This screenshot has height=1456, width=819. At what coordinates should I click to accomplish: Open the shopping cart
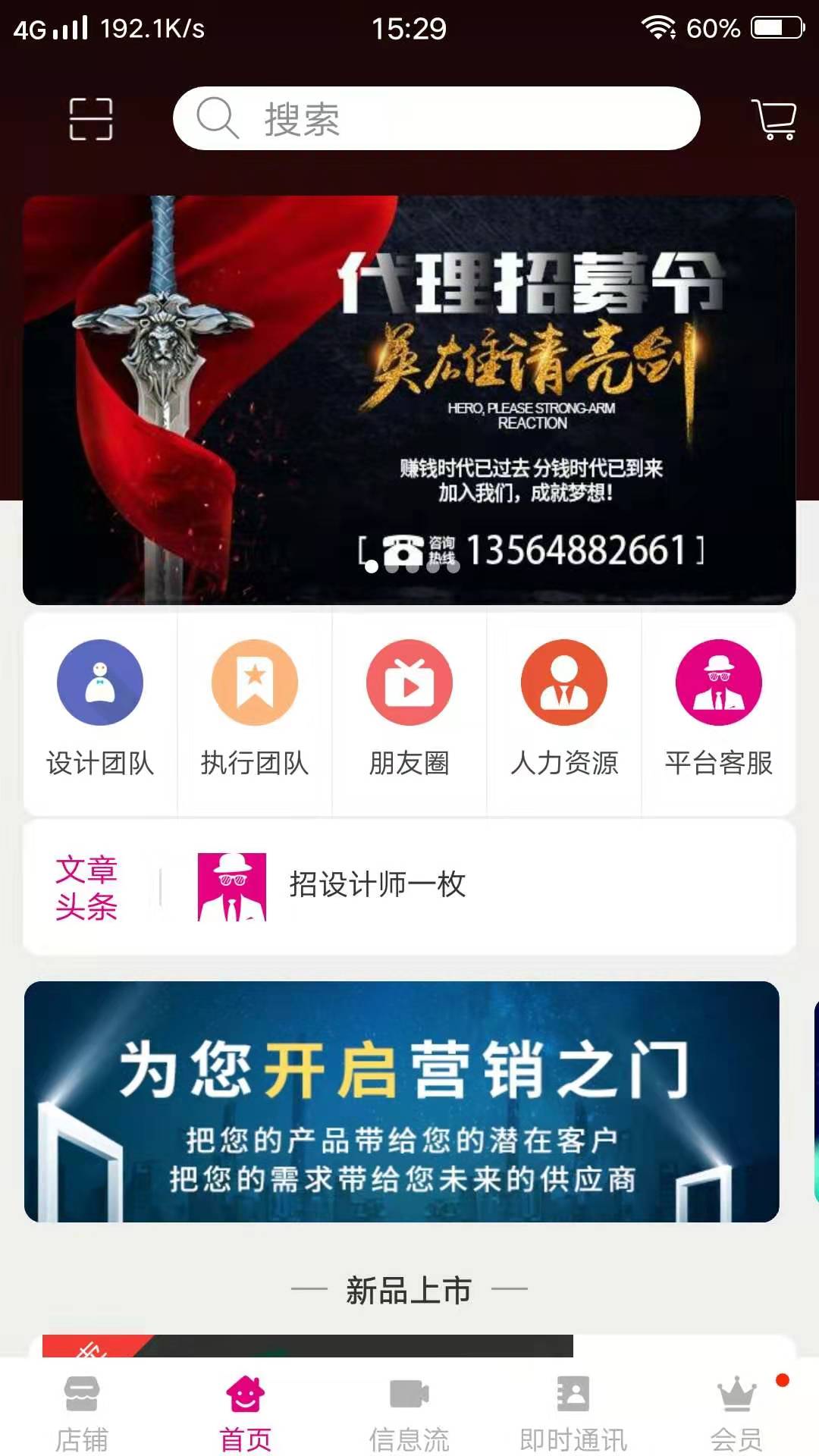773,119
